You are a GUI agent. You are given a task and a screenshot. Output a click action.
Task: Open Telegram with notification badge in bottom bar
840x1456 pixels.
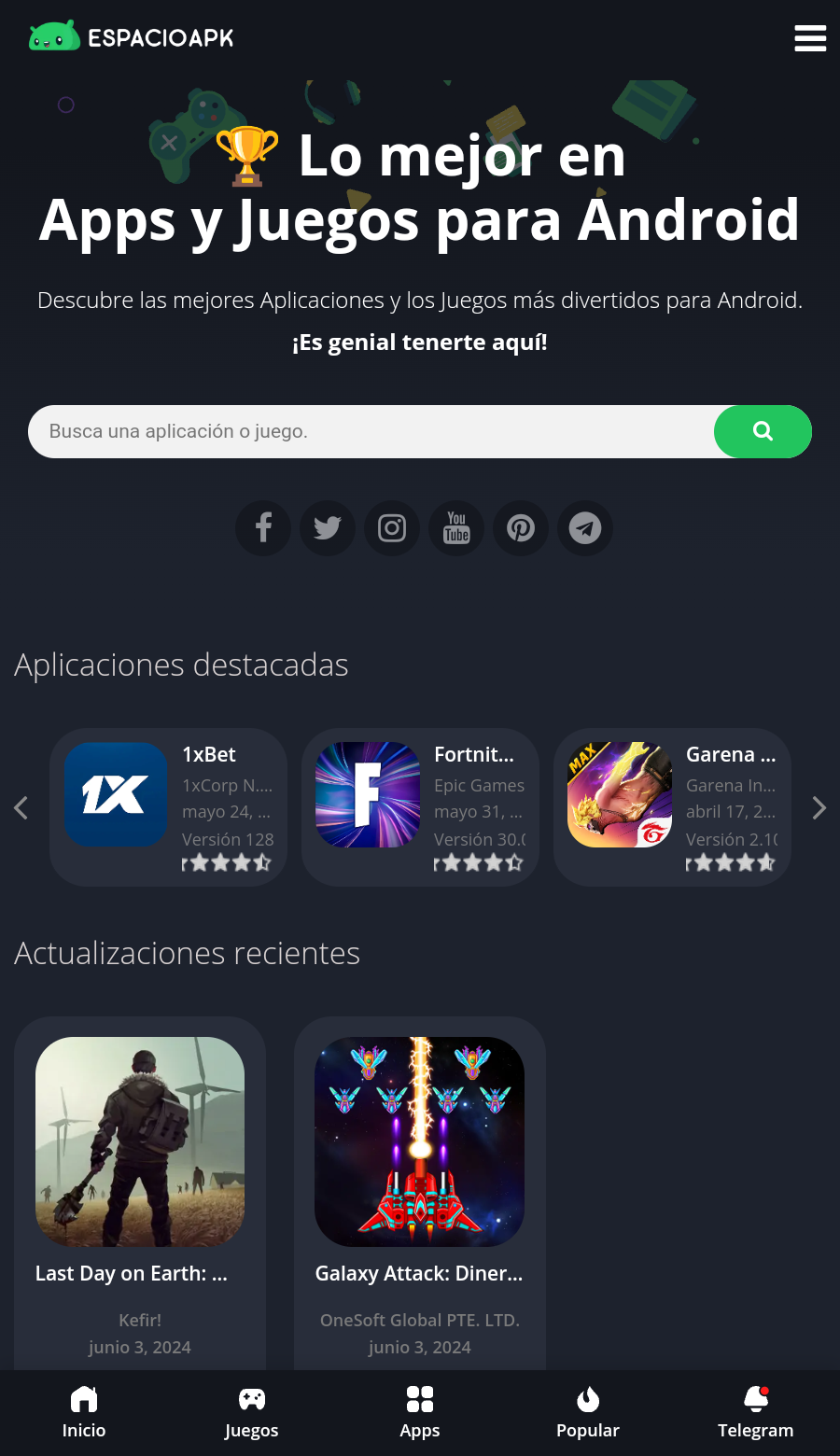(755, 1399)
